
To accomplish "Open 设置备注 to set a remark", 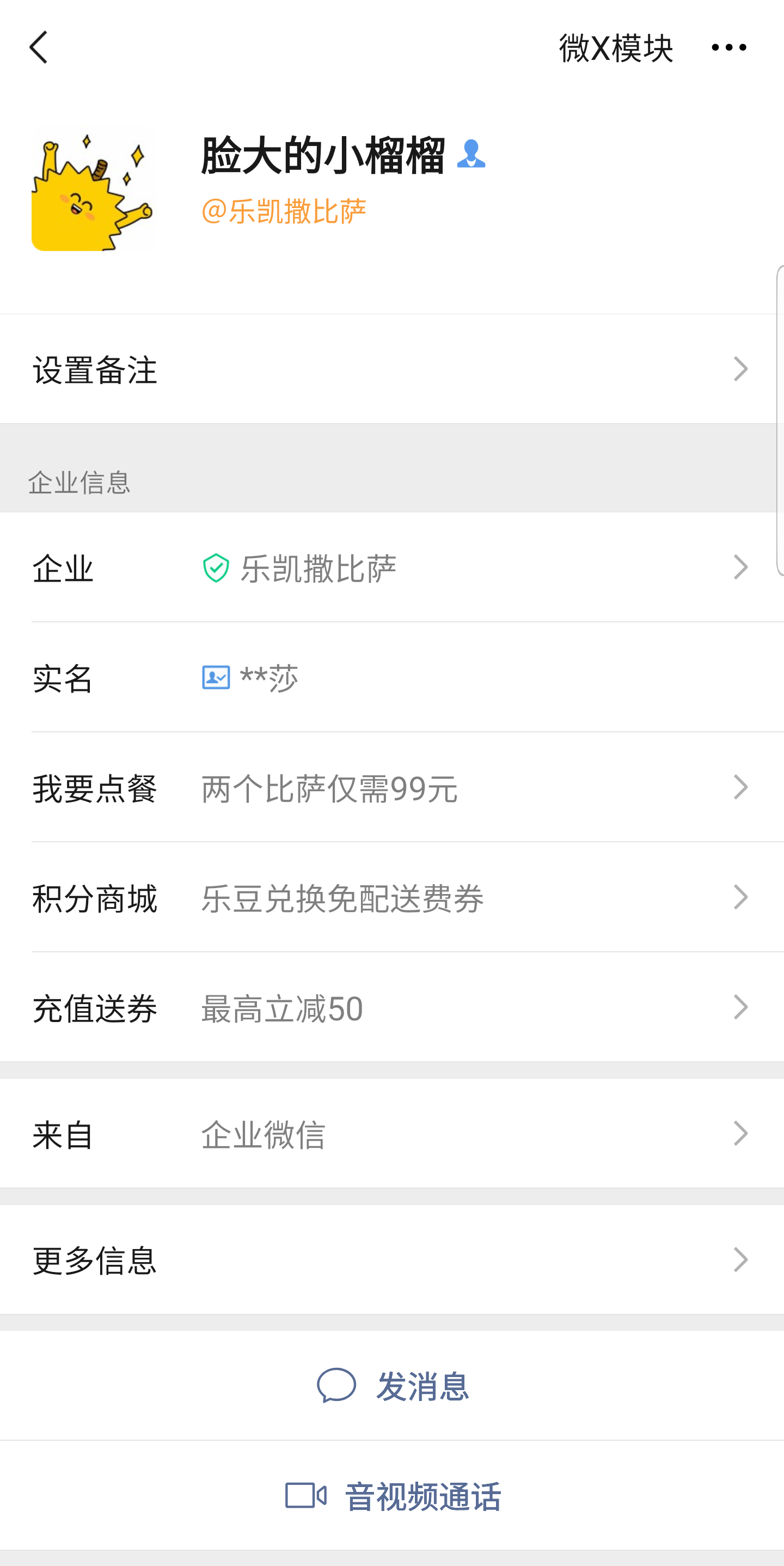I will (392, 369).
